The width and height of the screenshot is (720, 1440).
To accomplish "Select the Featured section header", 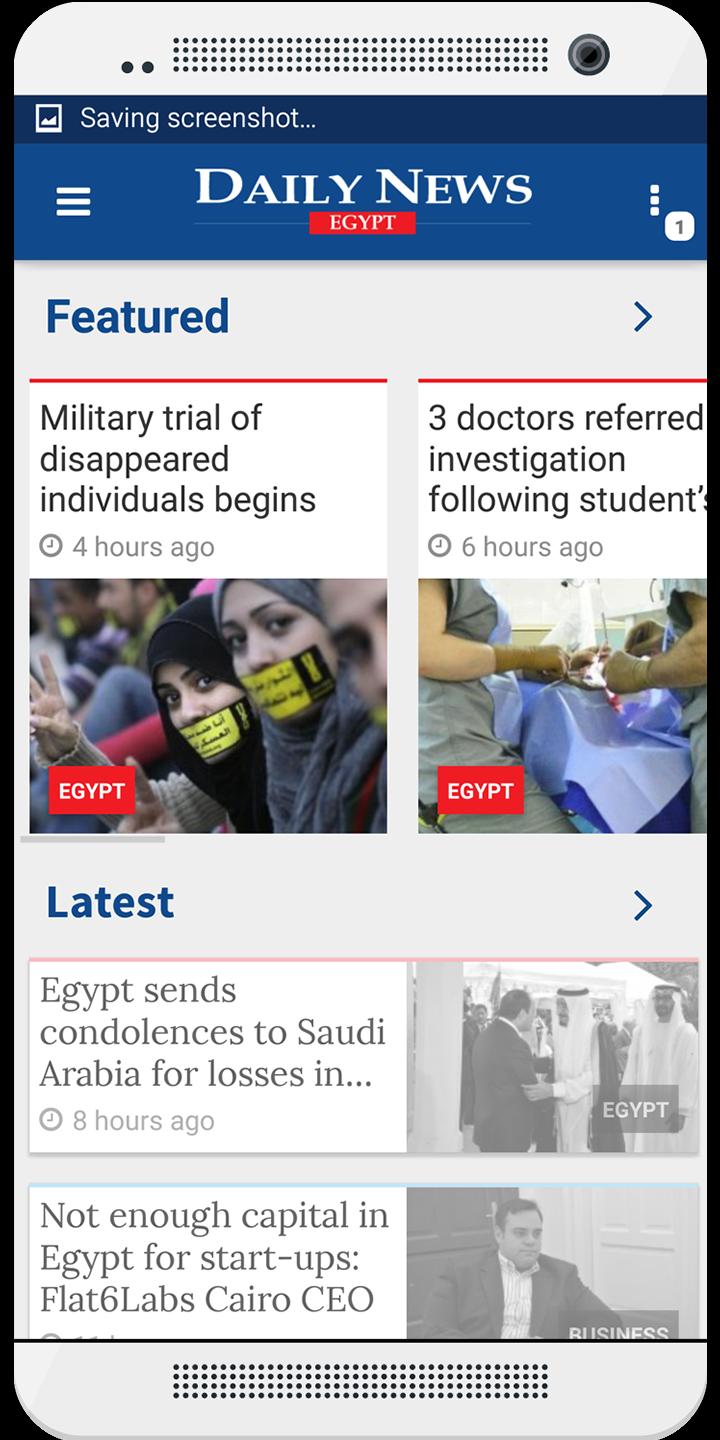I will pos(136,315).
